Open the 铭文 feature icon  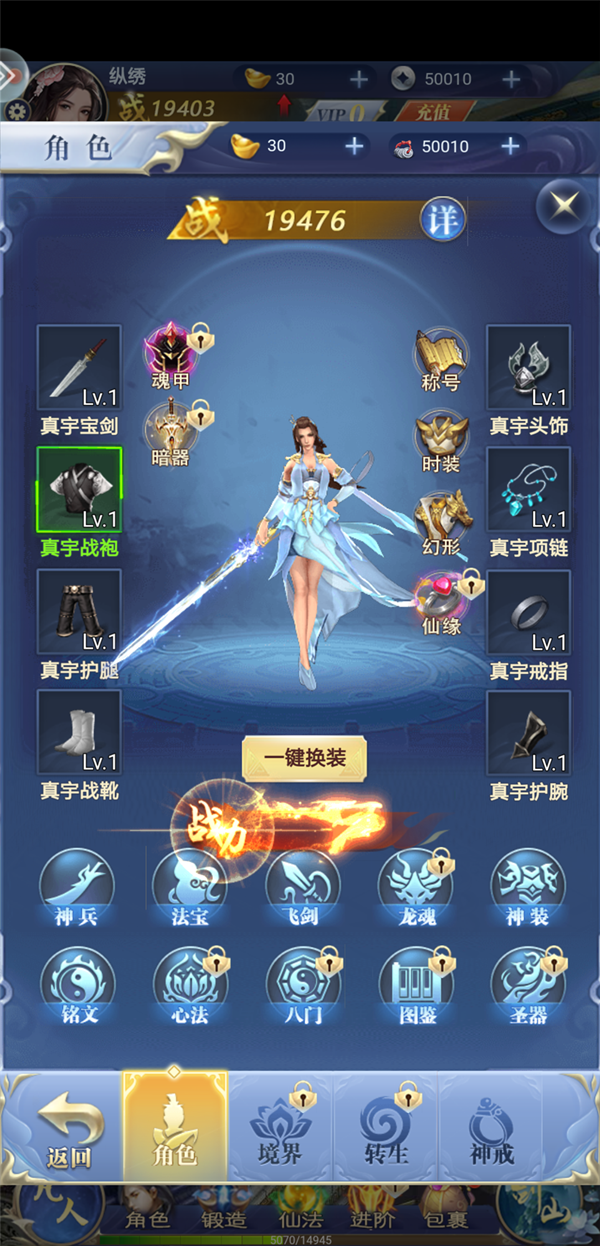click(x=77, y=984)
